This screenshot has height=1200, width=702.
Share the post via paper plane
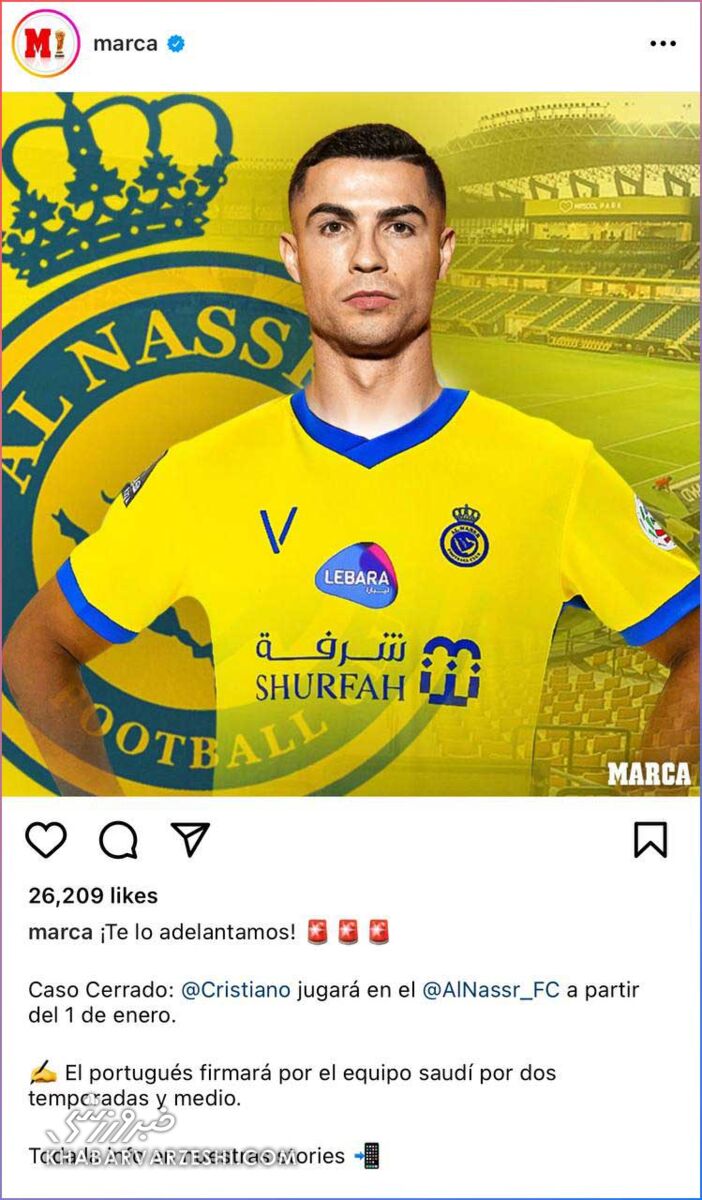(x=190, y=840)
